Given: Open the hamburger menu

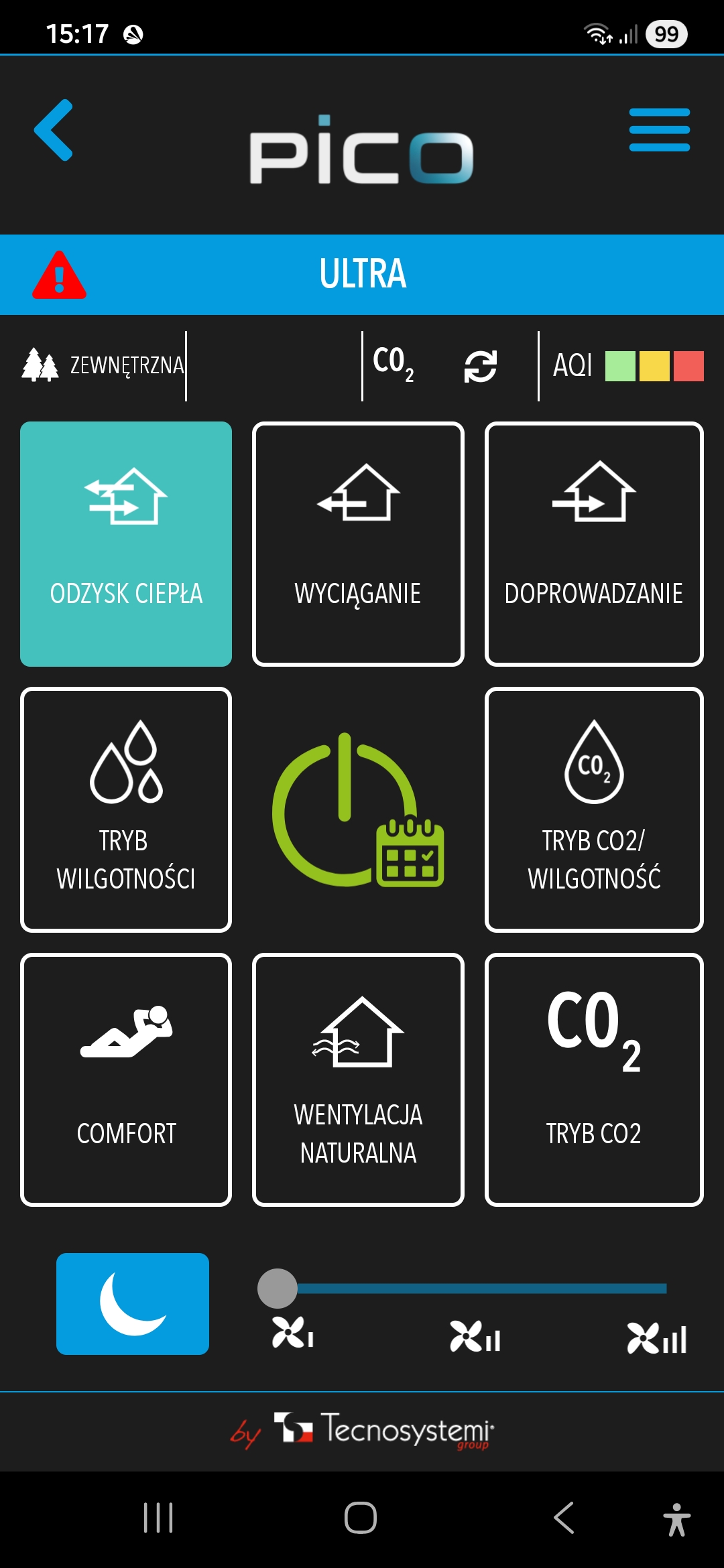Looking at the screenshot, I should point(659,130).
